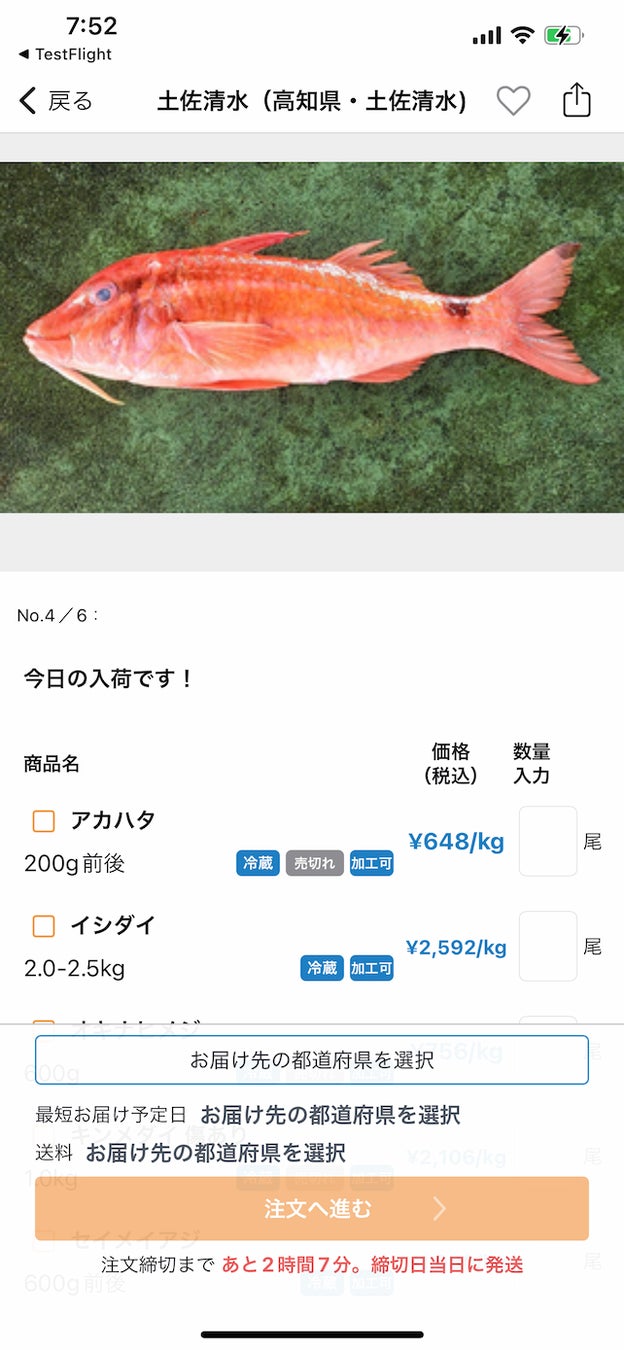Share this listing
This screenshot has width=624, height=1350.
click(577, 101)
